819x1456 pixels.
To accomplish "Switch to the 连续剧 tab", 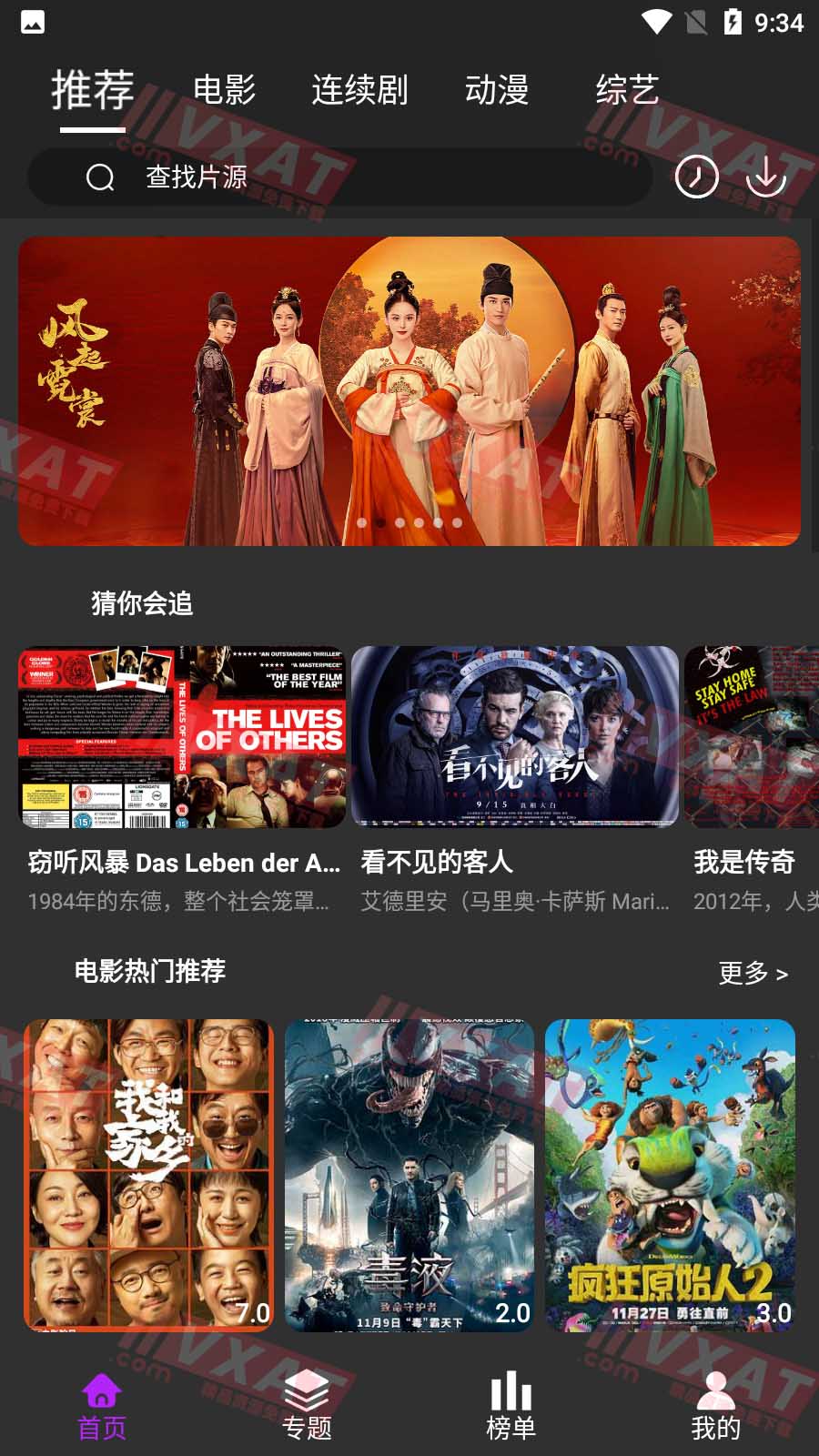I will (359, 90).
